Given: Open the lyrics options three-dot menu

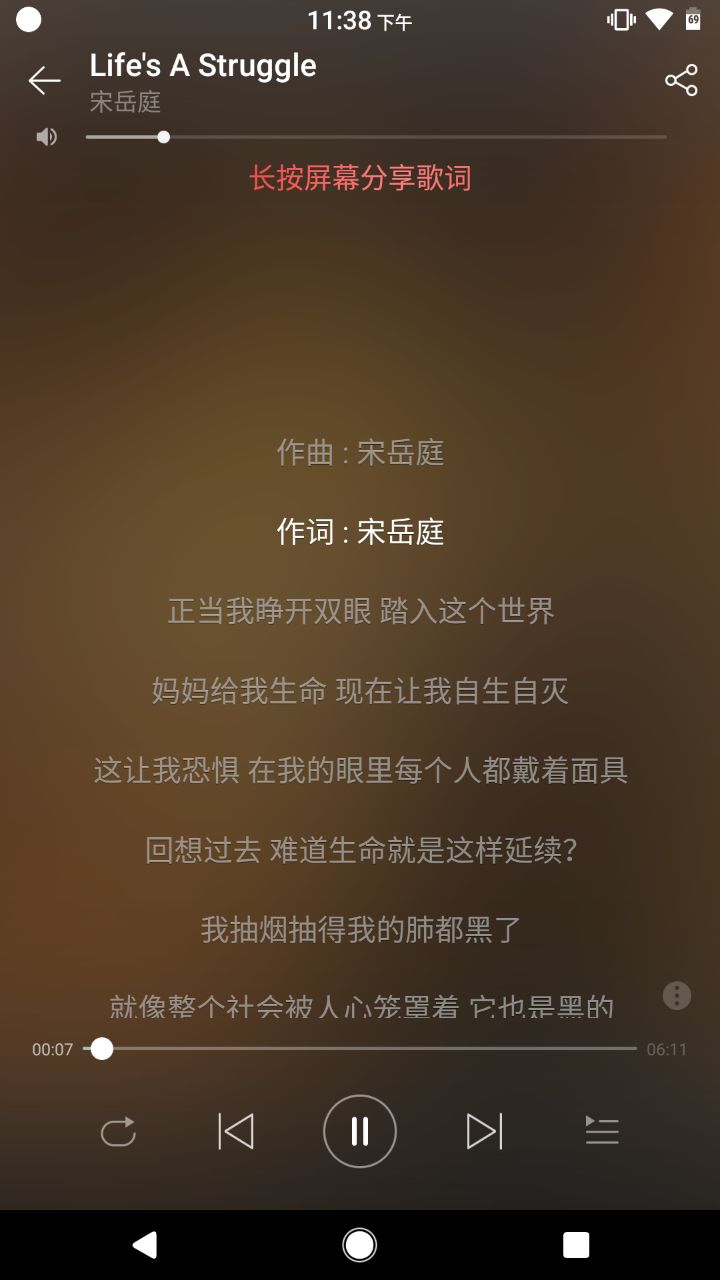Looking at the screenshot, I should pos(677,995).
